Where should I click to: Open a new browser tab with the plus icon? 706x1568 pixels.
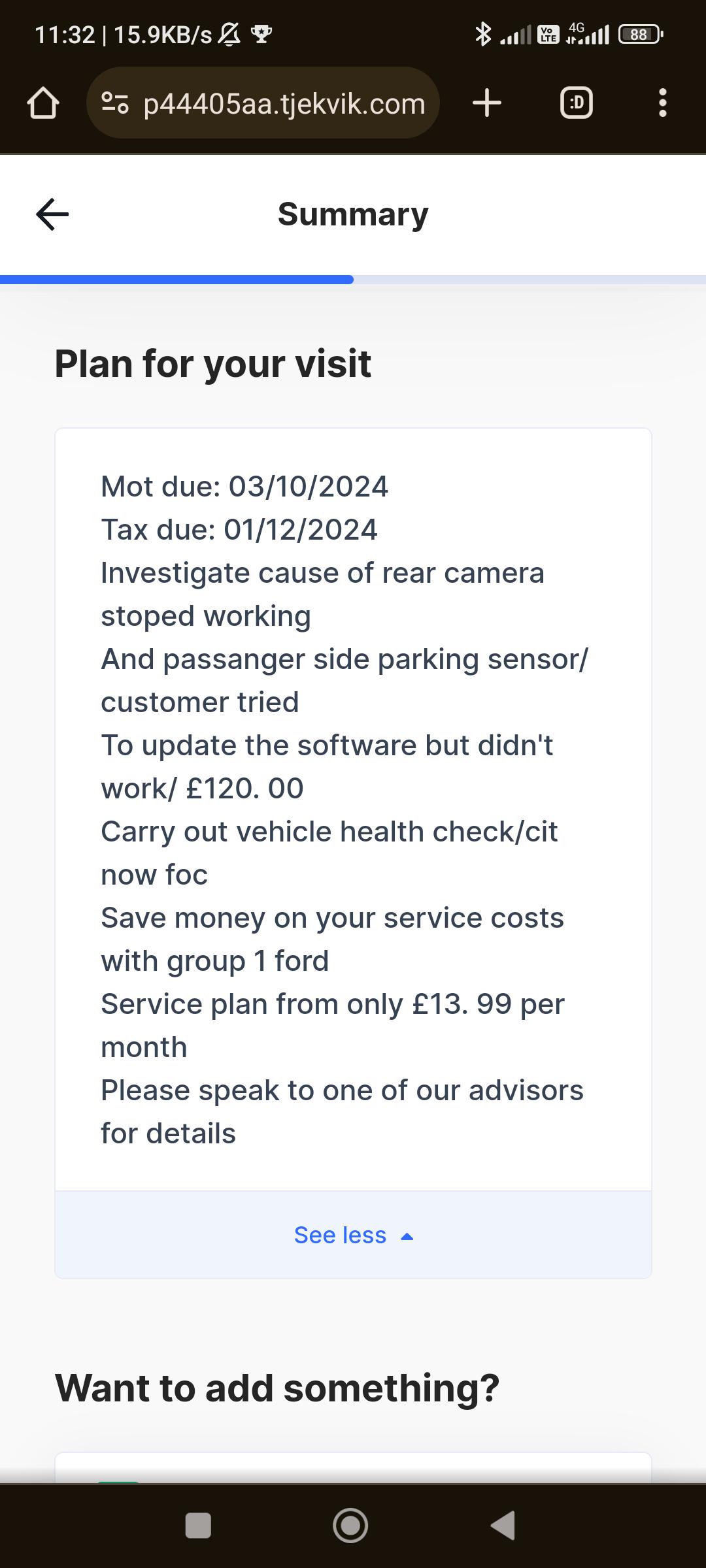[x=486, y=103]
